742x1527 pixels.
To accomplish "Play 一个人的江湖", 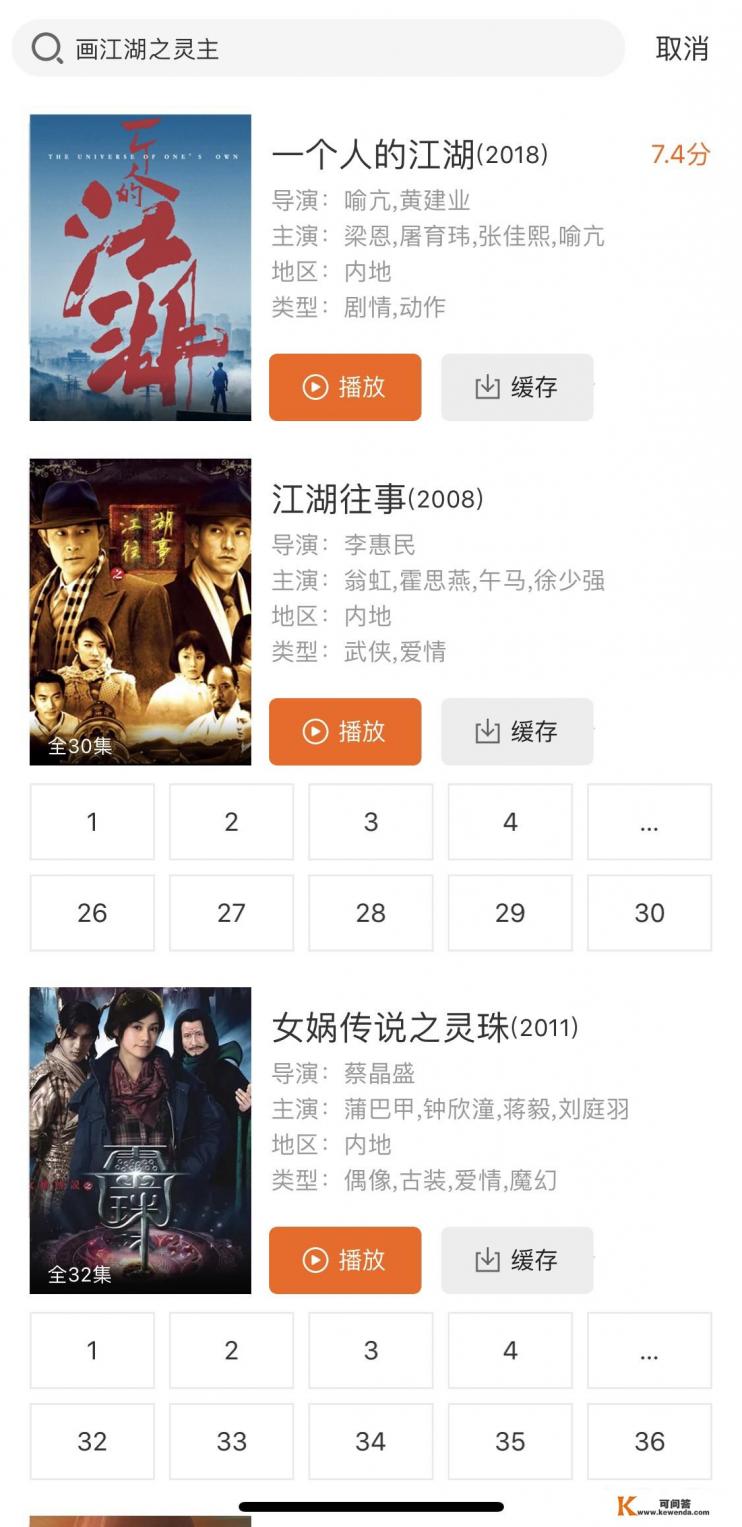I will 345,387.
